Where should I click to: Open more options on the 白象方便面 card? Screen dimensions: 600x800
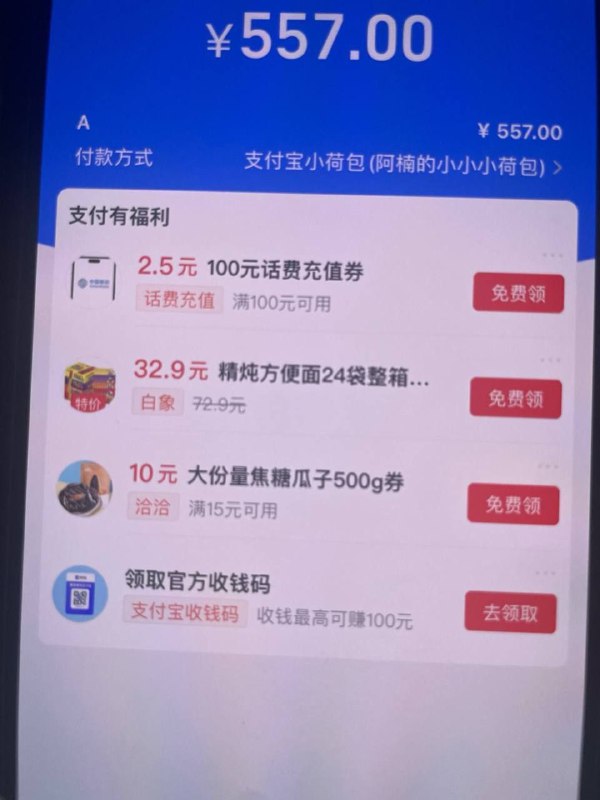[x=549, y=360]
